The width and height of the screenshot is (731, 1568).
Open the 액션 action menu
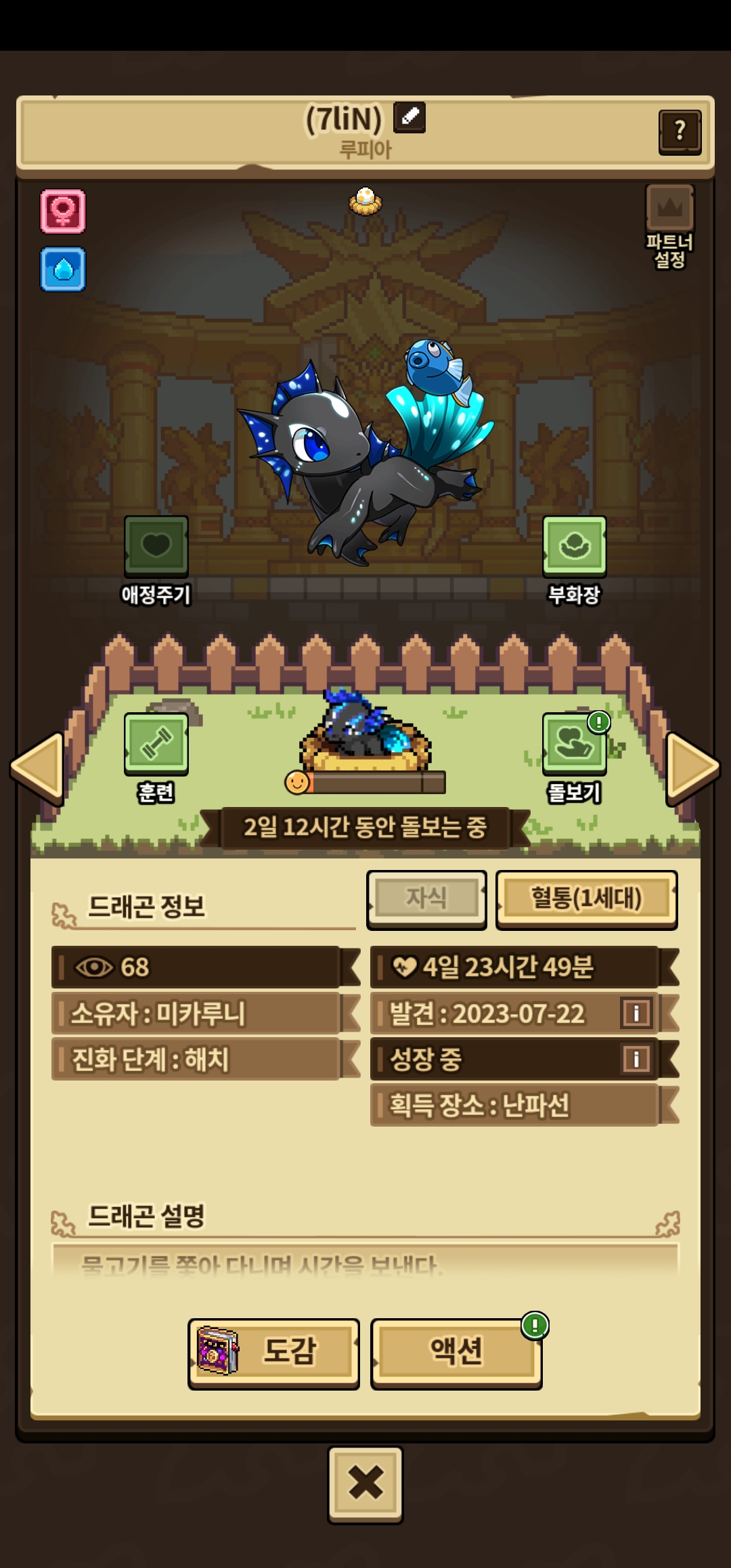tap(456, 1351)
